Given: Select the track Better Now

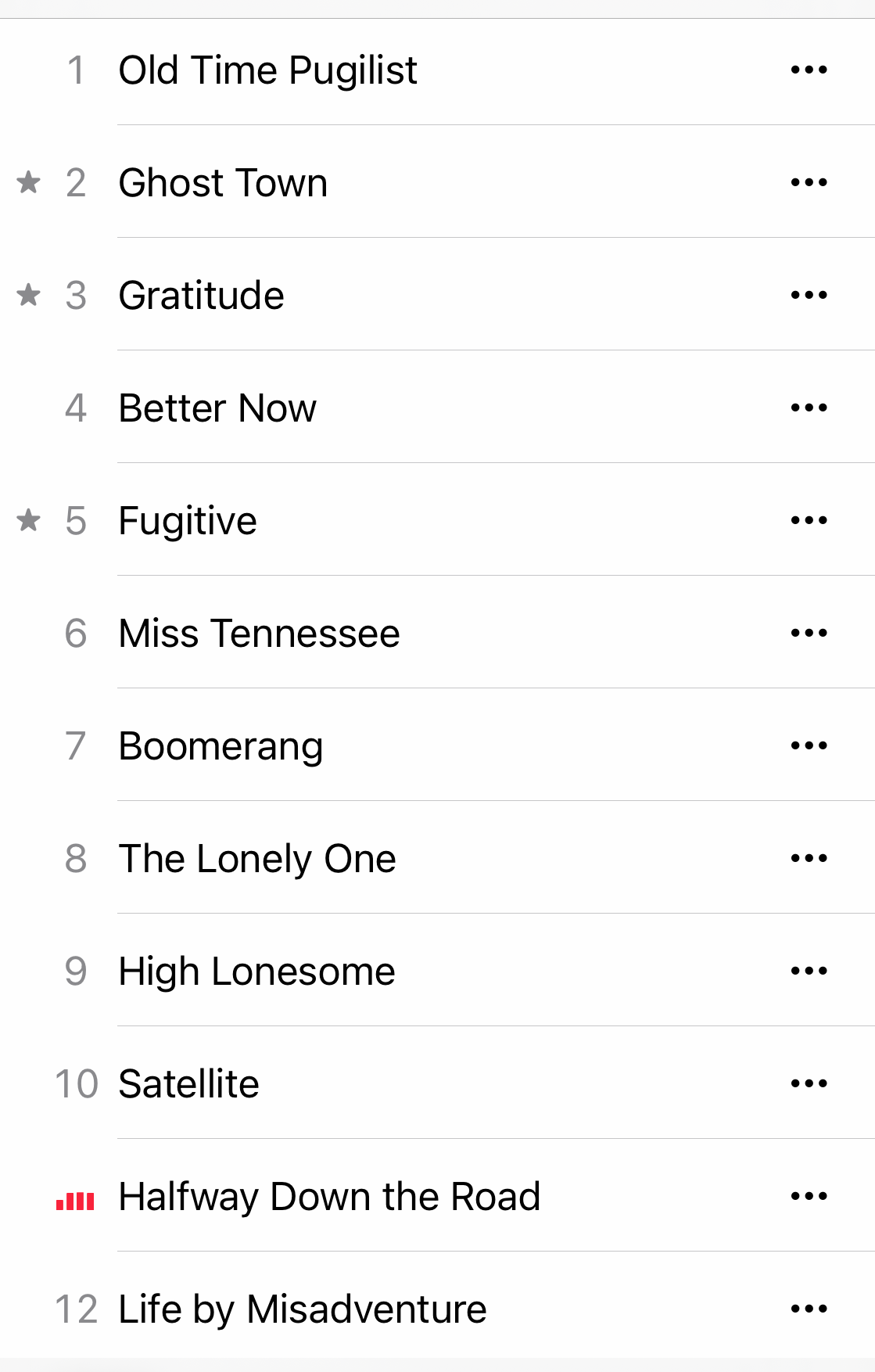Looking at the screenshot, I should [x=217, y=408].
